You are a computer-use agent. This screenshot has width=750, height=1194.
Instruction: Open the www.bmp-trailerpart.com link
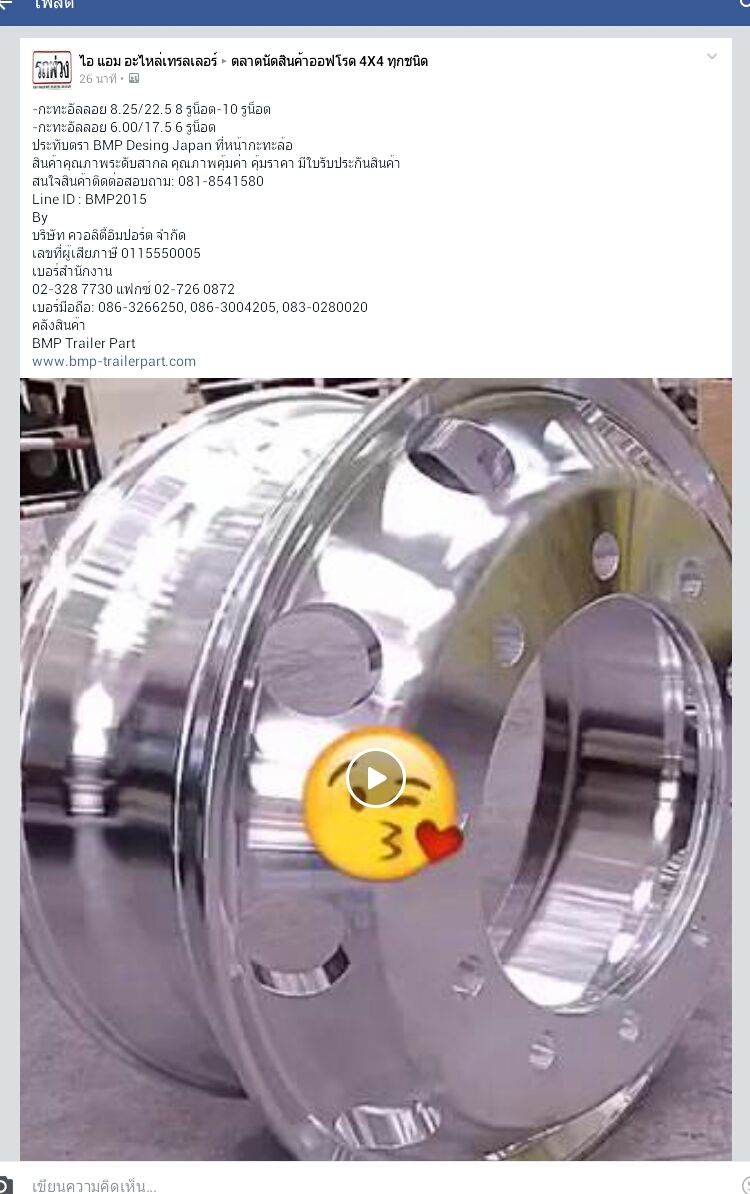point(114,361)
